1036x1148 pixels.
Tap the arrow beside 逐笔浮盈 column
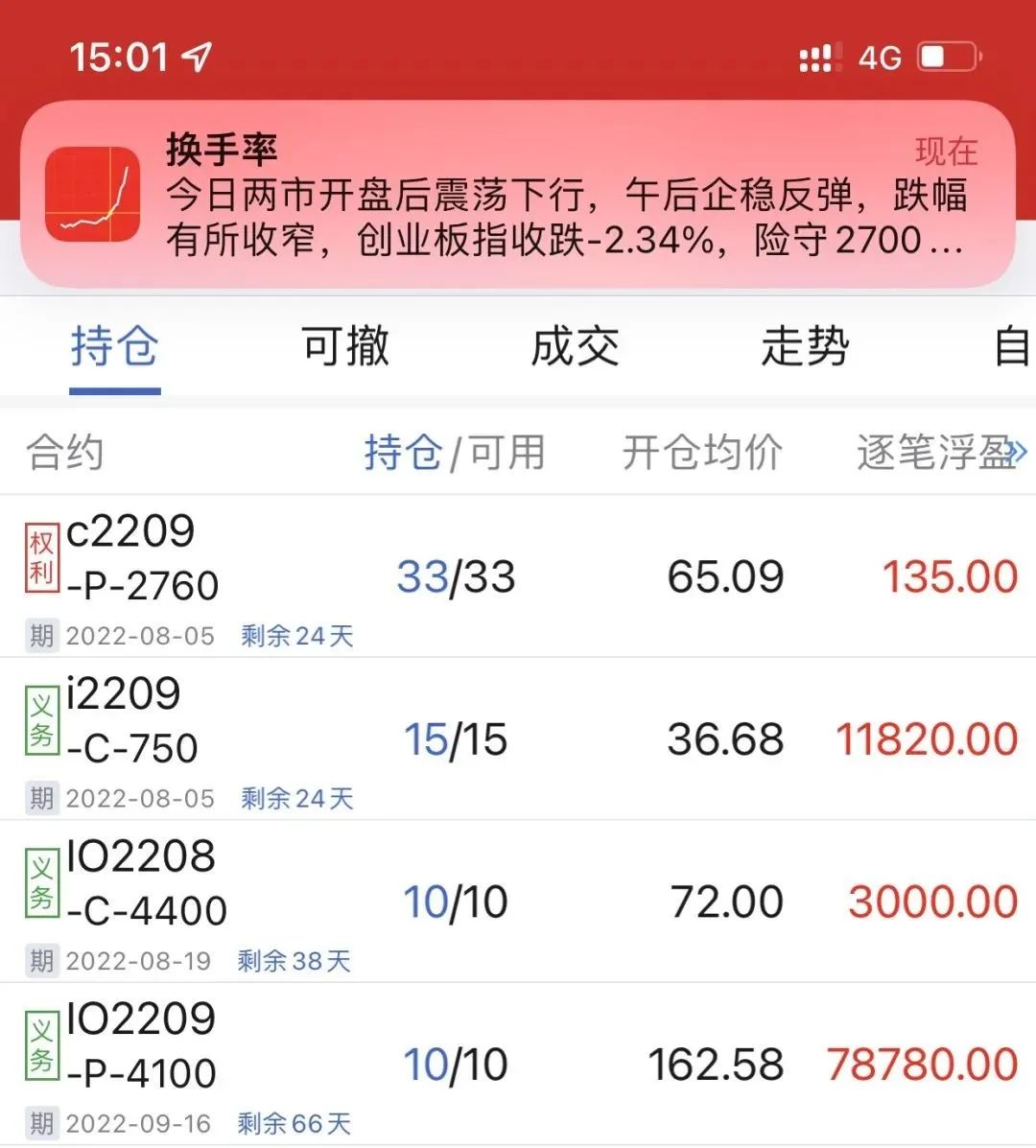[x=1019, y=451]
